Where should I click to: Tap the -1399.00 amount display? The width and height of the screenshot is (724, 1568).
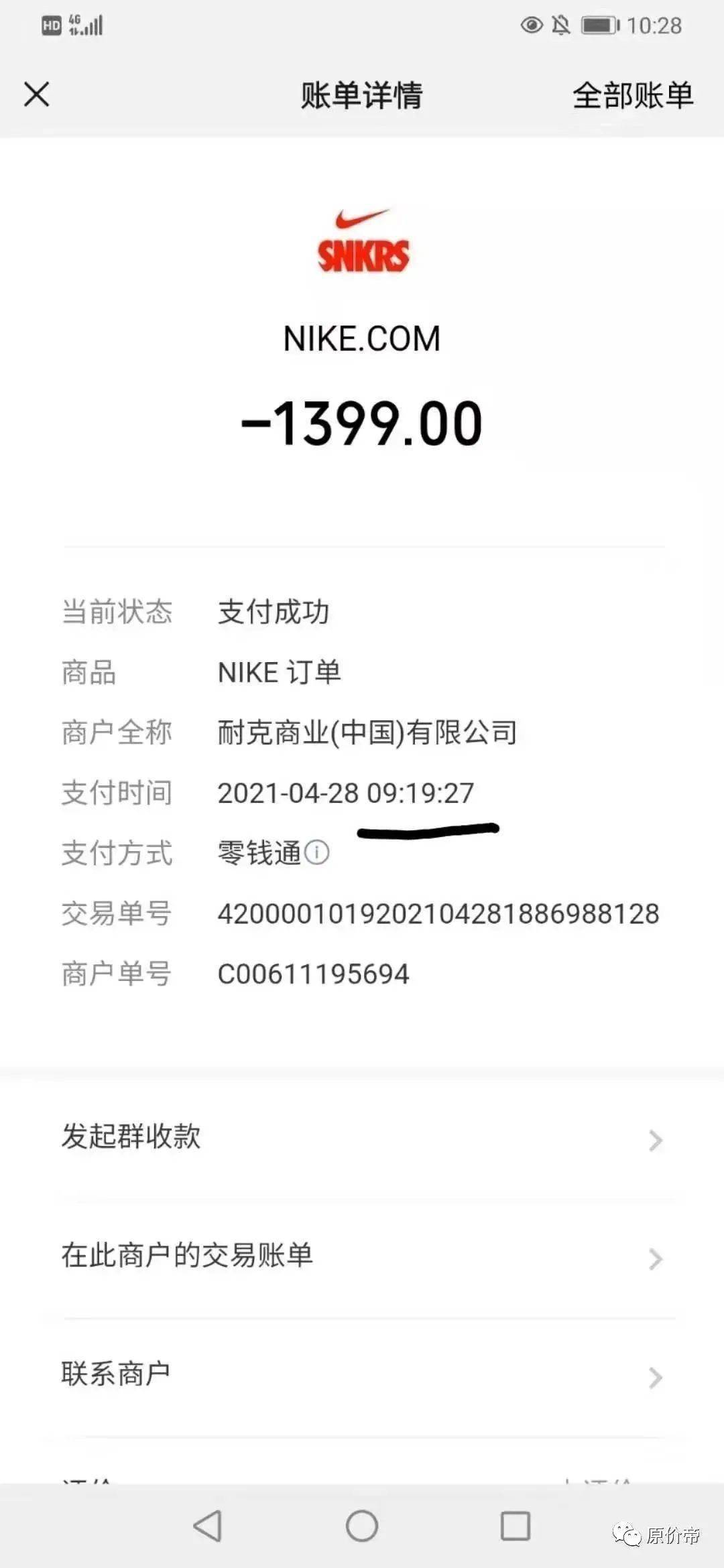362,422
